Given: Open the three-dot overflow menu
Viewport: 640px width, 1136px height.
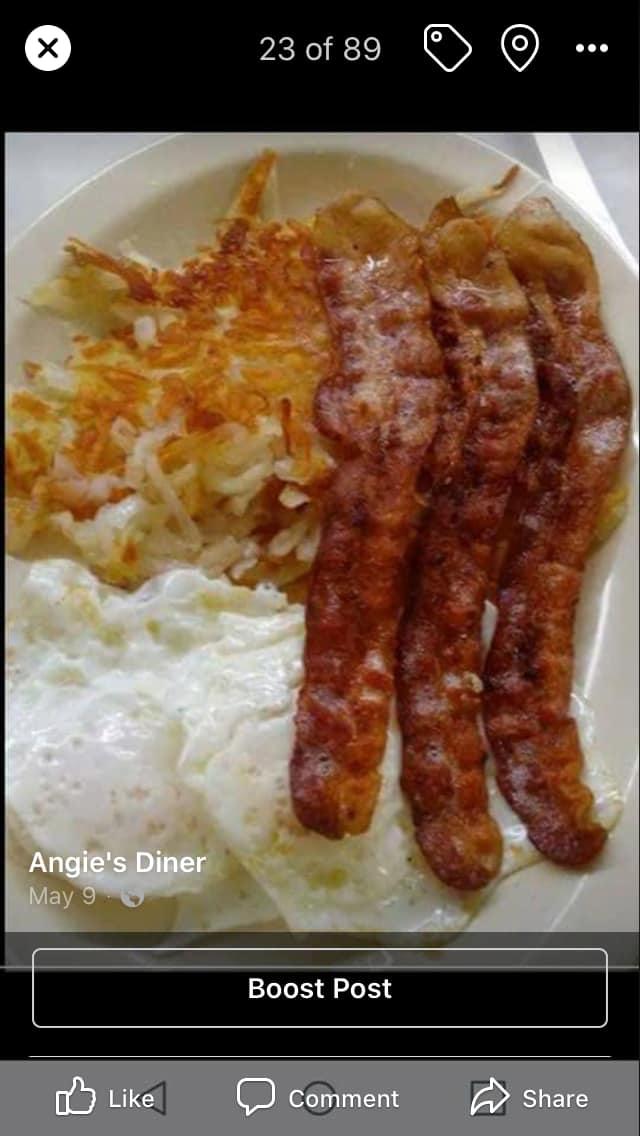Looking at the screenshot, I should point(591,48).
